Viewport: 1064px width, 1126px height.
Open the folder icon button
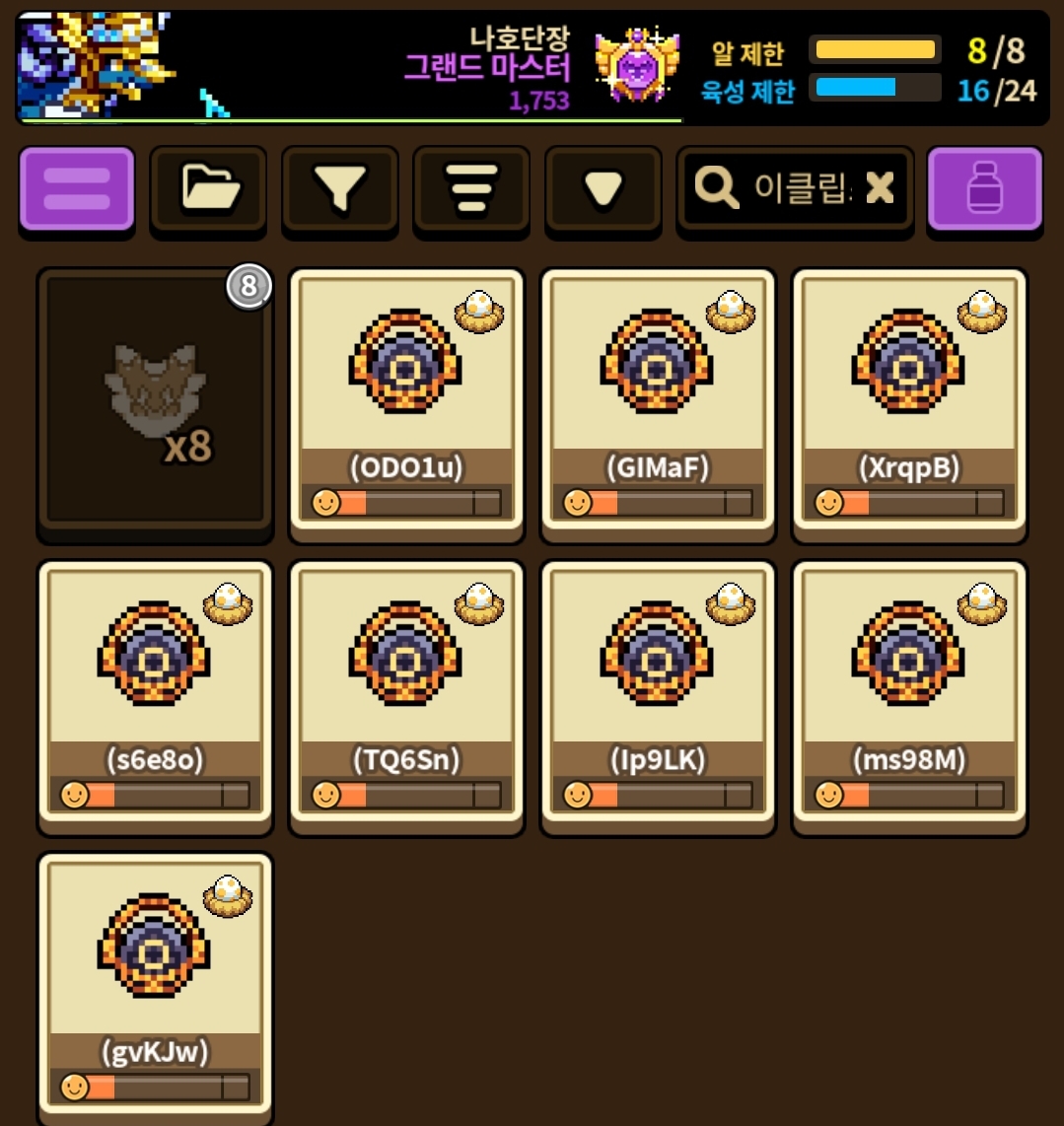click(x=208, y=189)
